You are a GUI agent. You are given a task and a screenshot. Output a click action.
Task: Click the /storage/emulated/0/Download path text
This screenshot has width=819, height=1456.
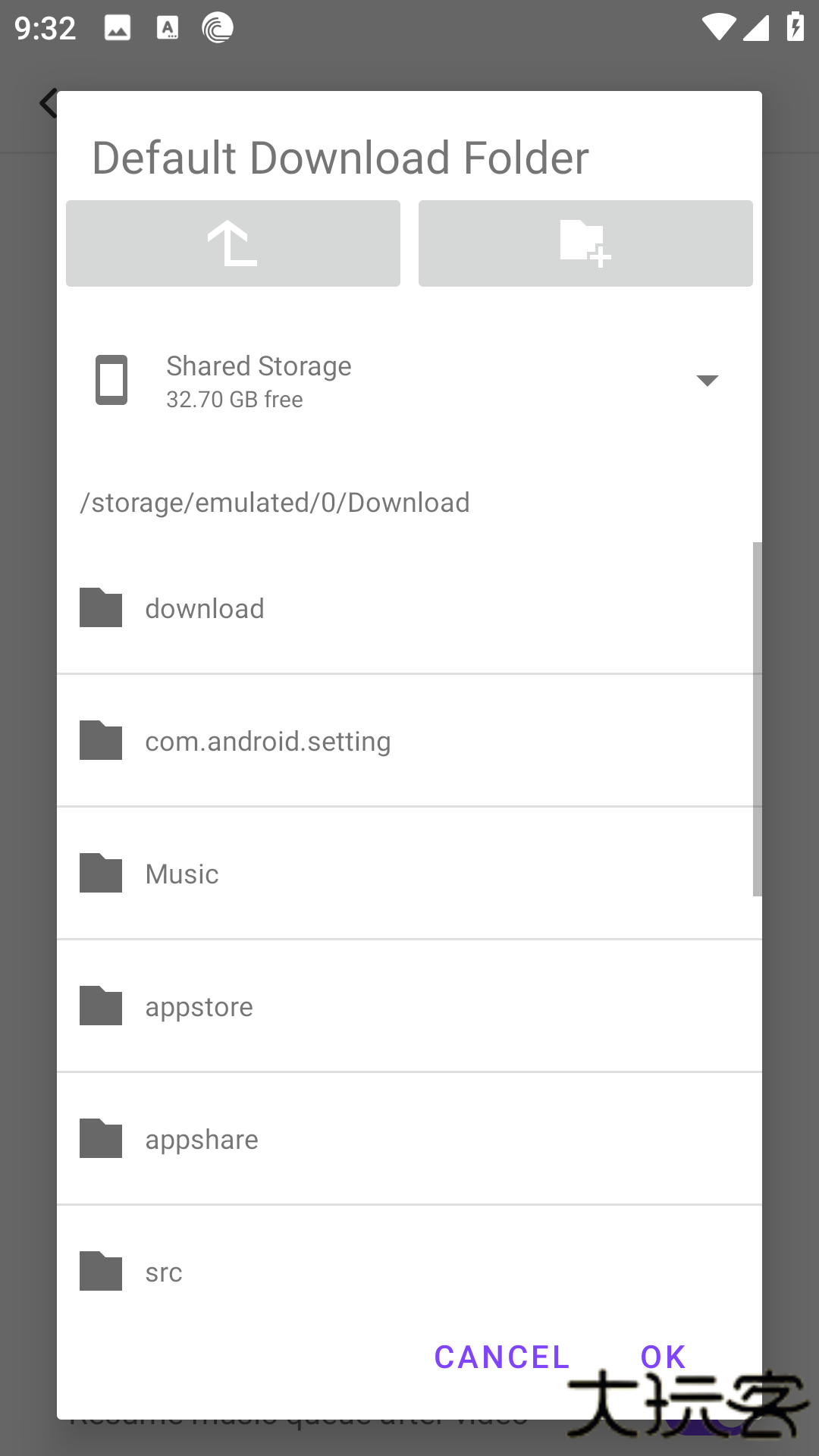tap(275, 501)
